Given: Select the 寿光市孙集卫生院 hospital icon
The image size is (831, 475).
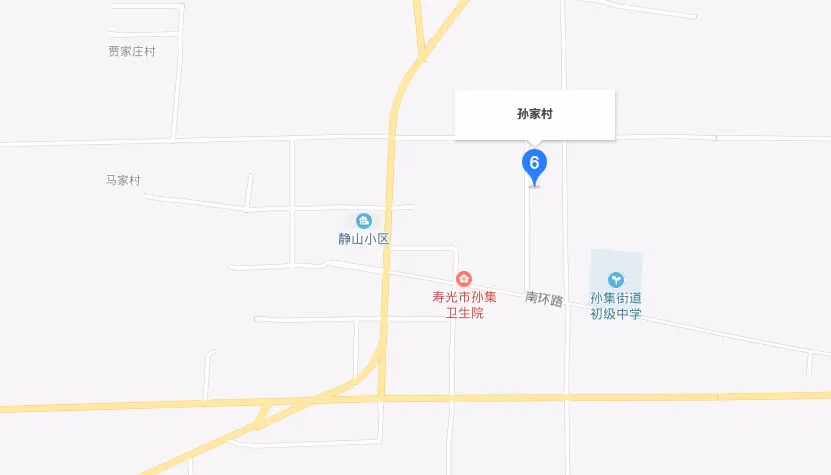Looking at the screenshot, I should pos(464,279).
